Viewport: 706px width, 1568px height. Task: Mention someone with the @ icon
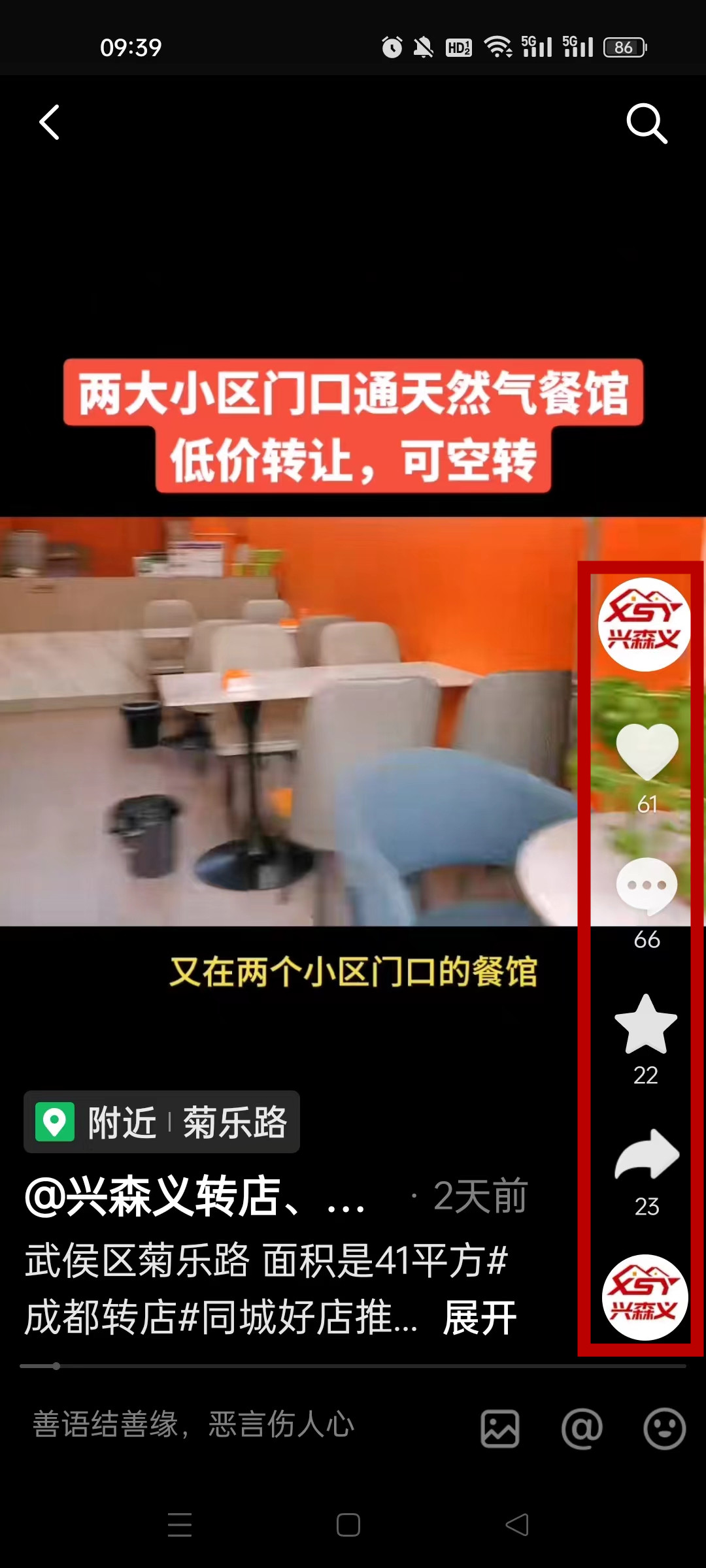[x=581, y=1429]
